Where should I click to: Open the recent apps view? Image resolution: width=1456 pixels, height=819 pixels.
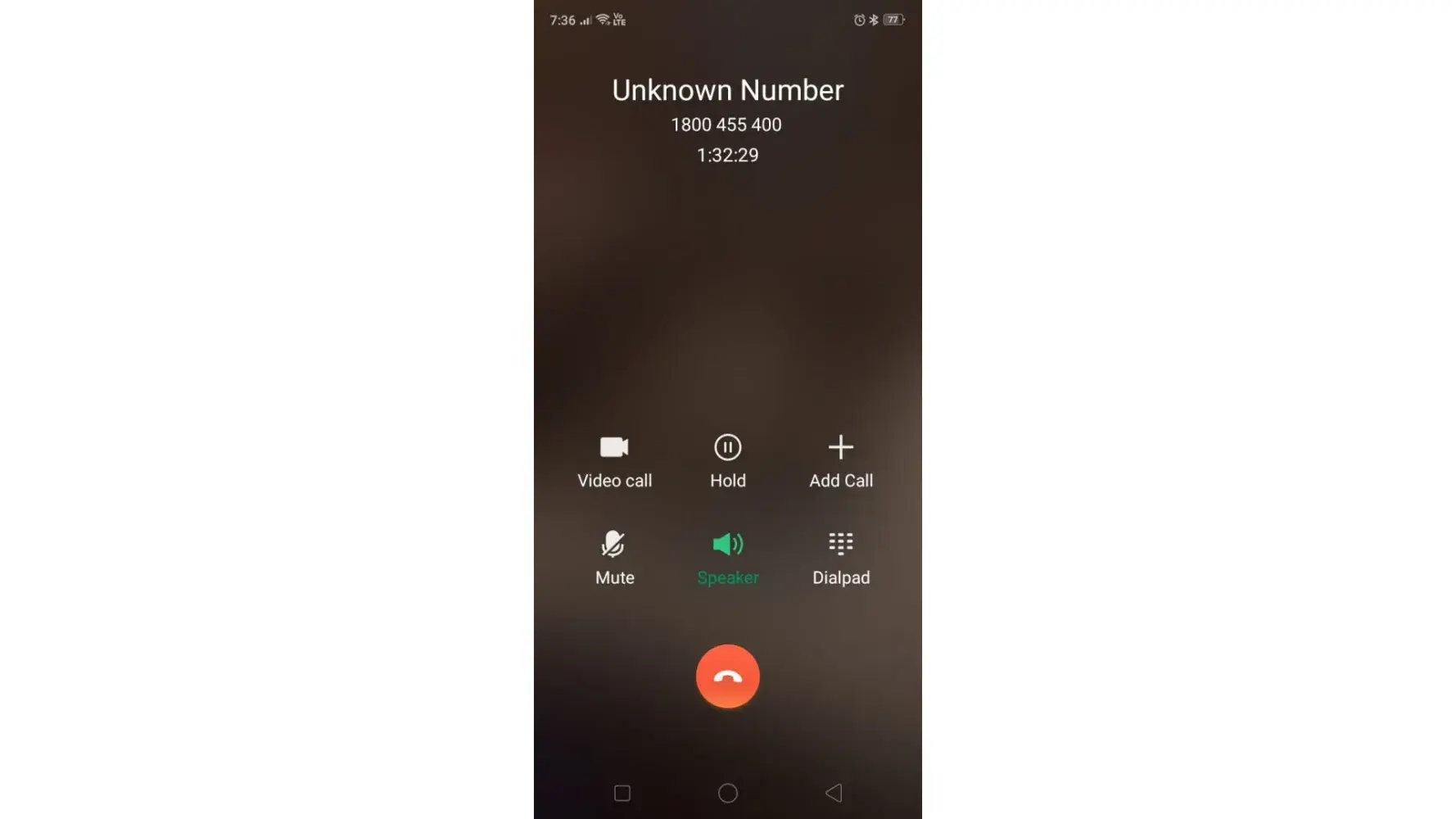click(x=622, y=793)
